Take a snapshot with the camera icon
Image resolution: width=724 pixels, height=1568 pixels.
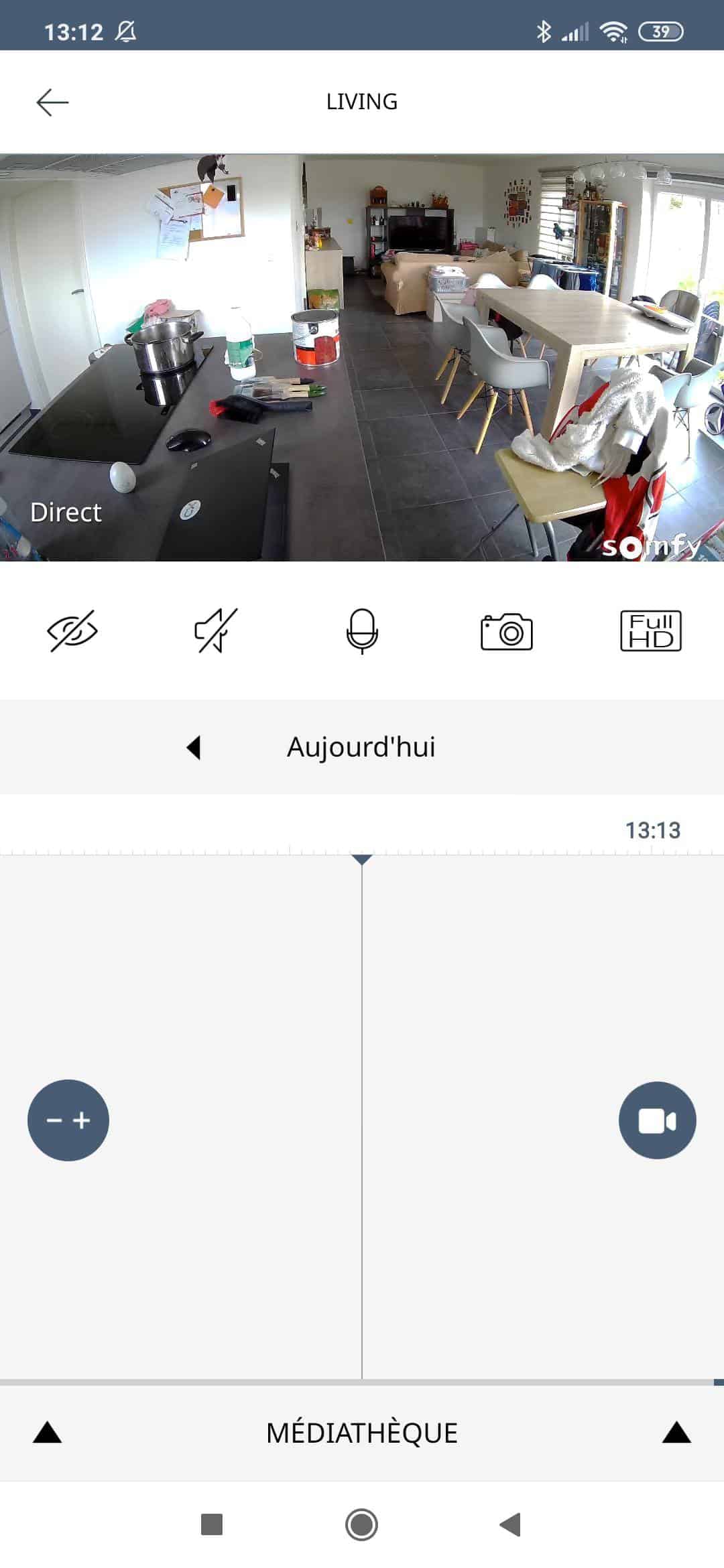coord(507,631)
